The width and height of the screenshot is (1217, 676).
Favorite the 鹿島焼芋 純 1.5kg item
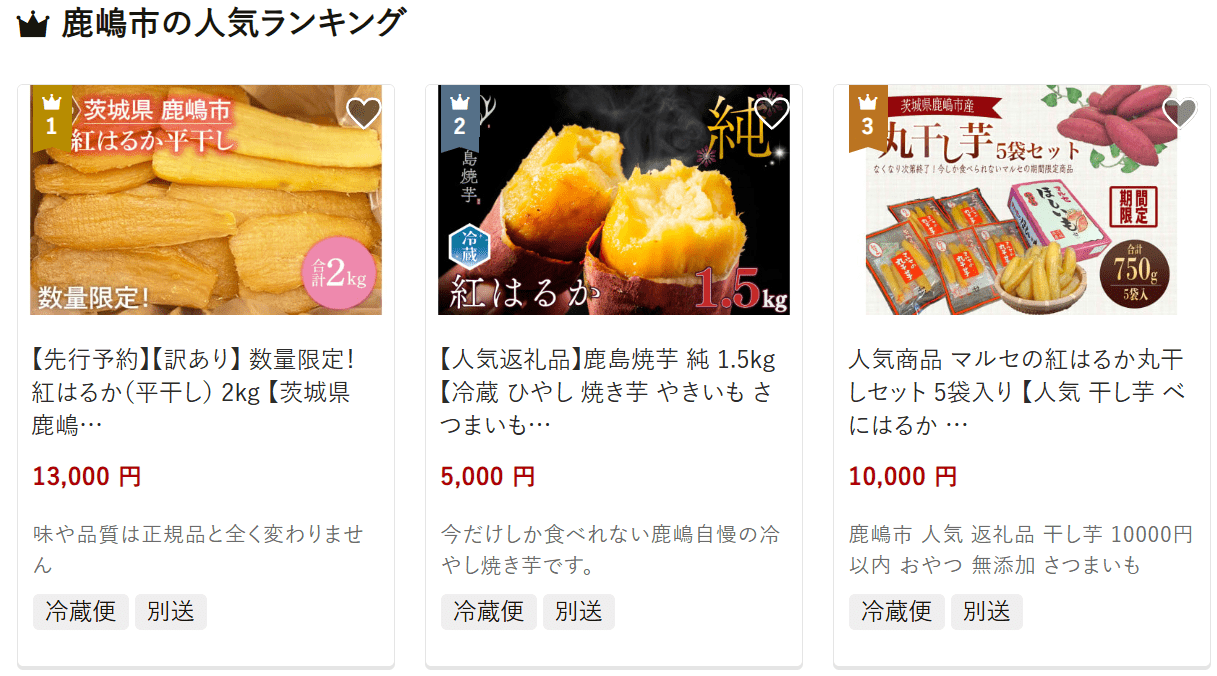(x=772, y=113)
